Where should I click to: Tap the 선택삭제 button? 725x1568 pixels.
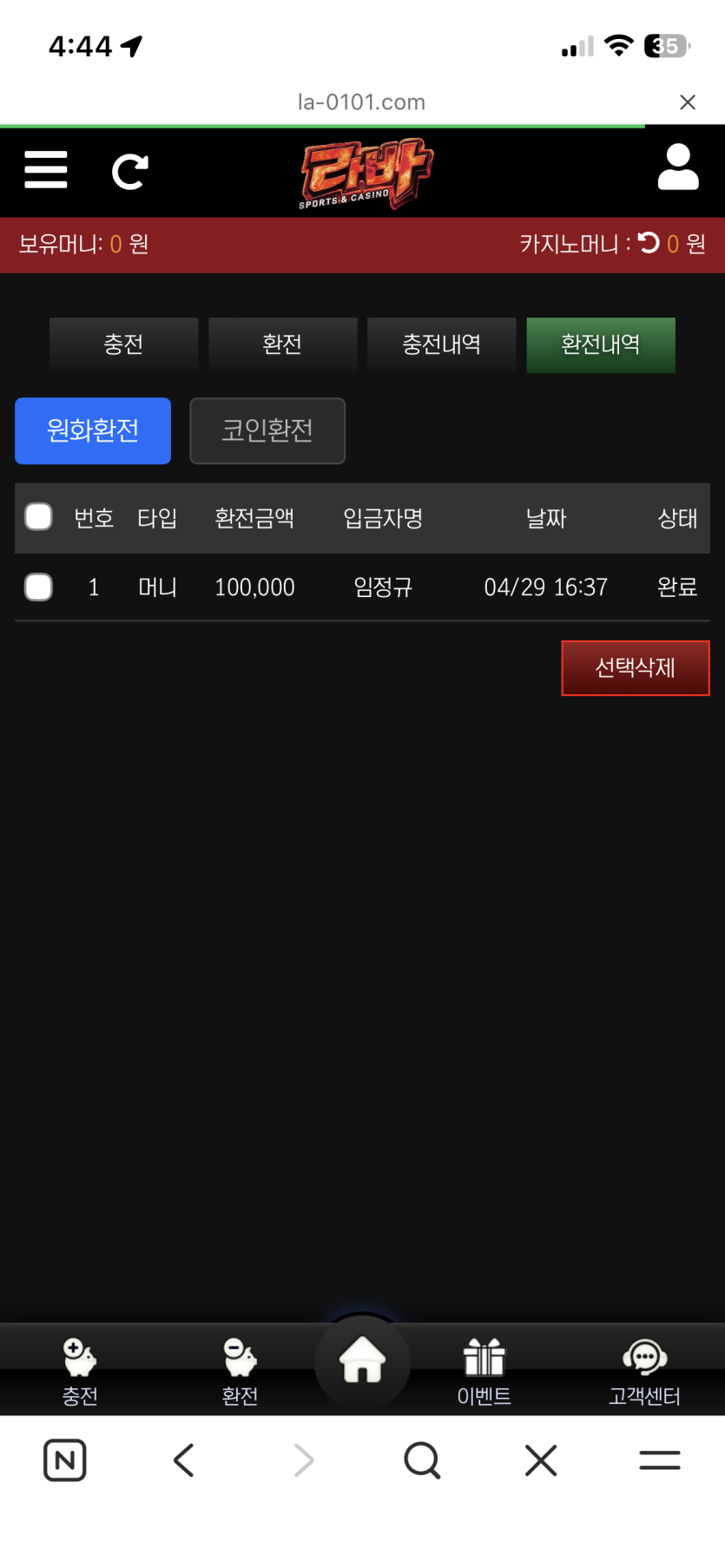635,667
